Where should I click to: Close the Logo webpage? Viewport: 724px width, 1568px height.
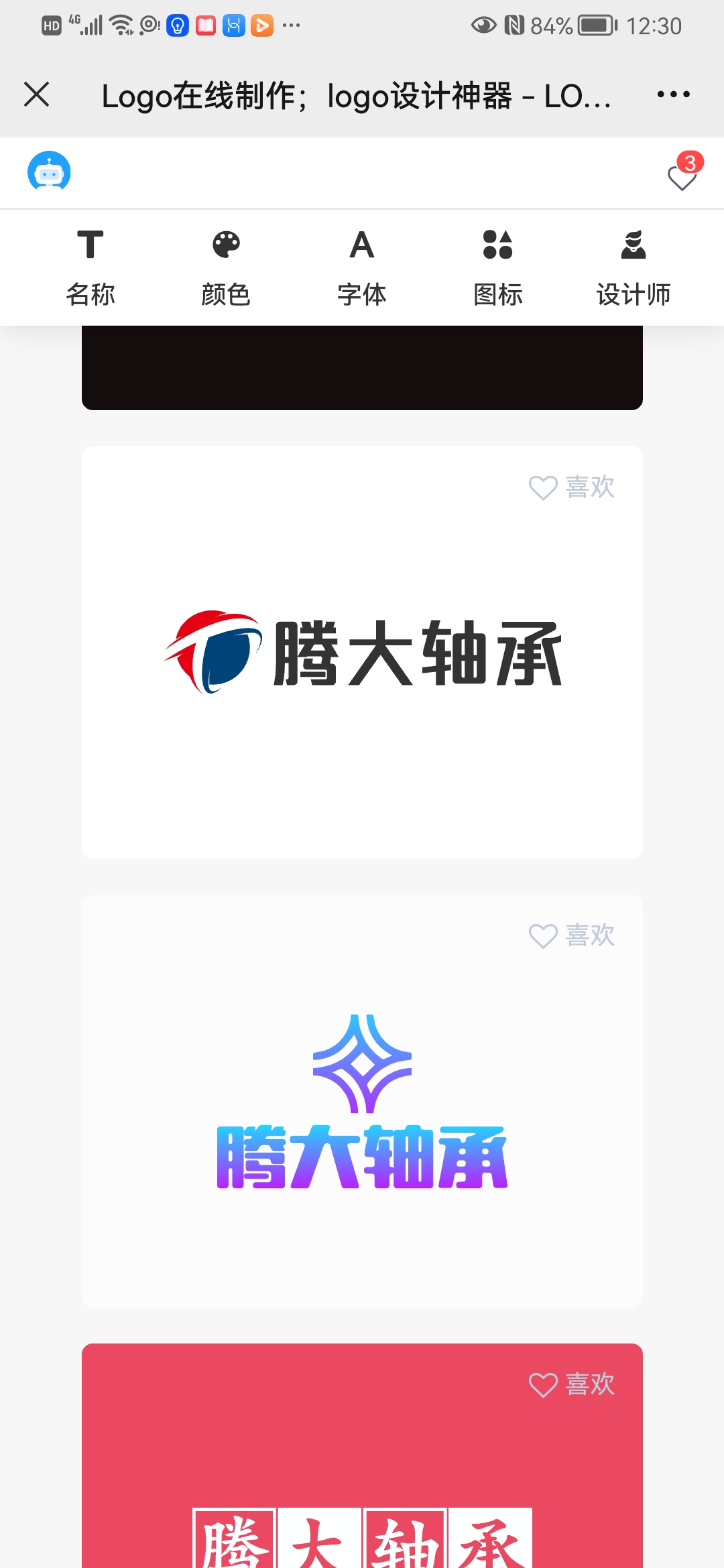point(37,94)
